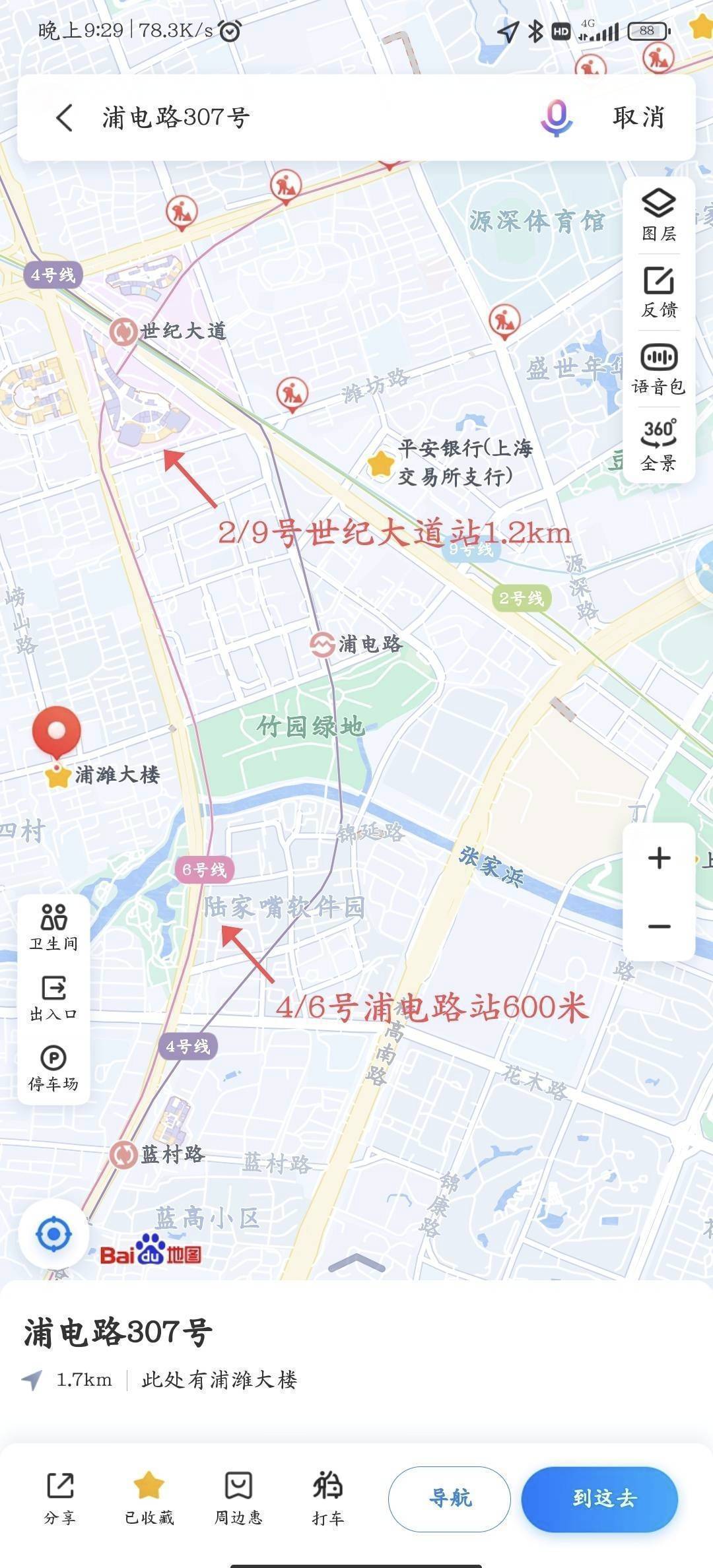Toggle the 已收藏 favorite star

(149, 1498)
